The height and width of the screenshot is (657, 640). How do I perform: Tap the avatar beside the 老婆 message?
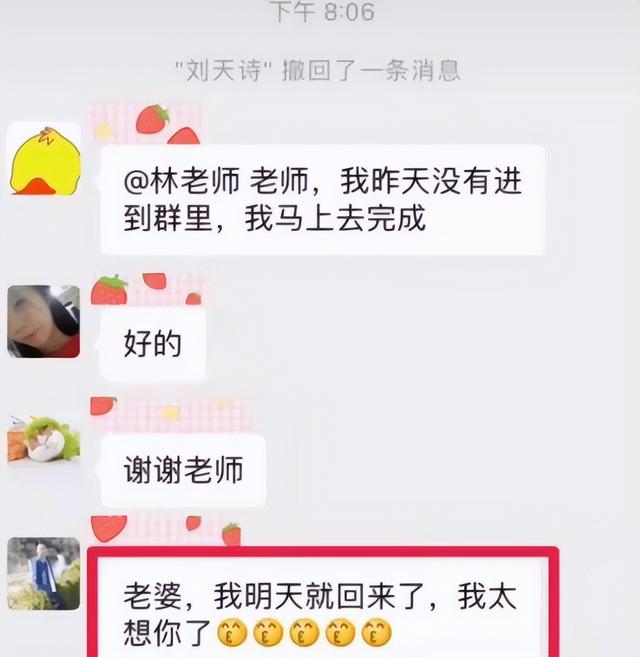43,573
